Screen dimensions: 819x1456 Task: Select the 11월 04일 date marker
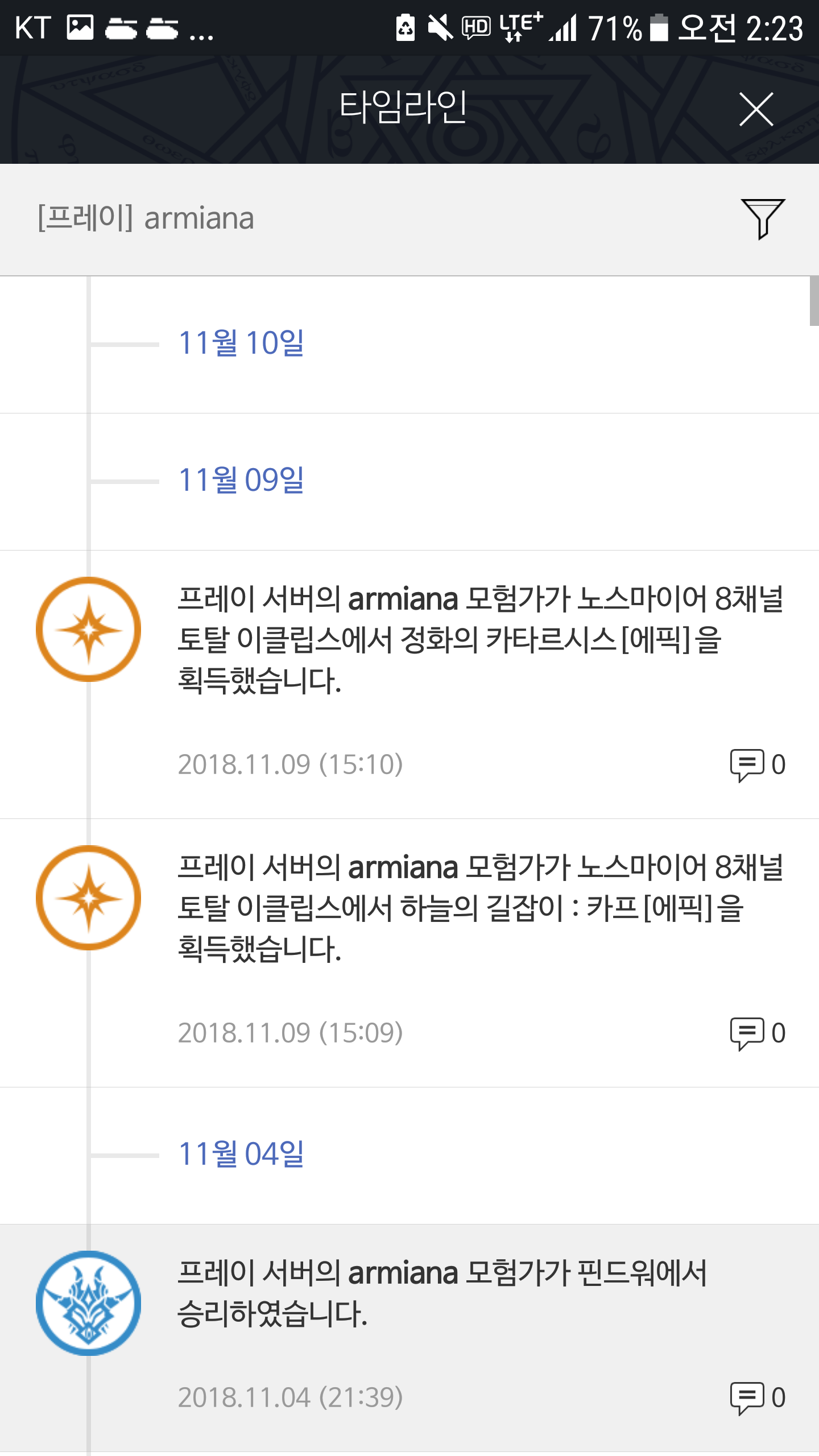[x=241, y=1154]
